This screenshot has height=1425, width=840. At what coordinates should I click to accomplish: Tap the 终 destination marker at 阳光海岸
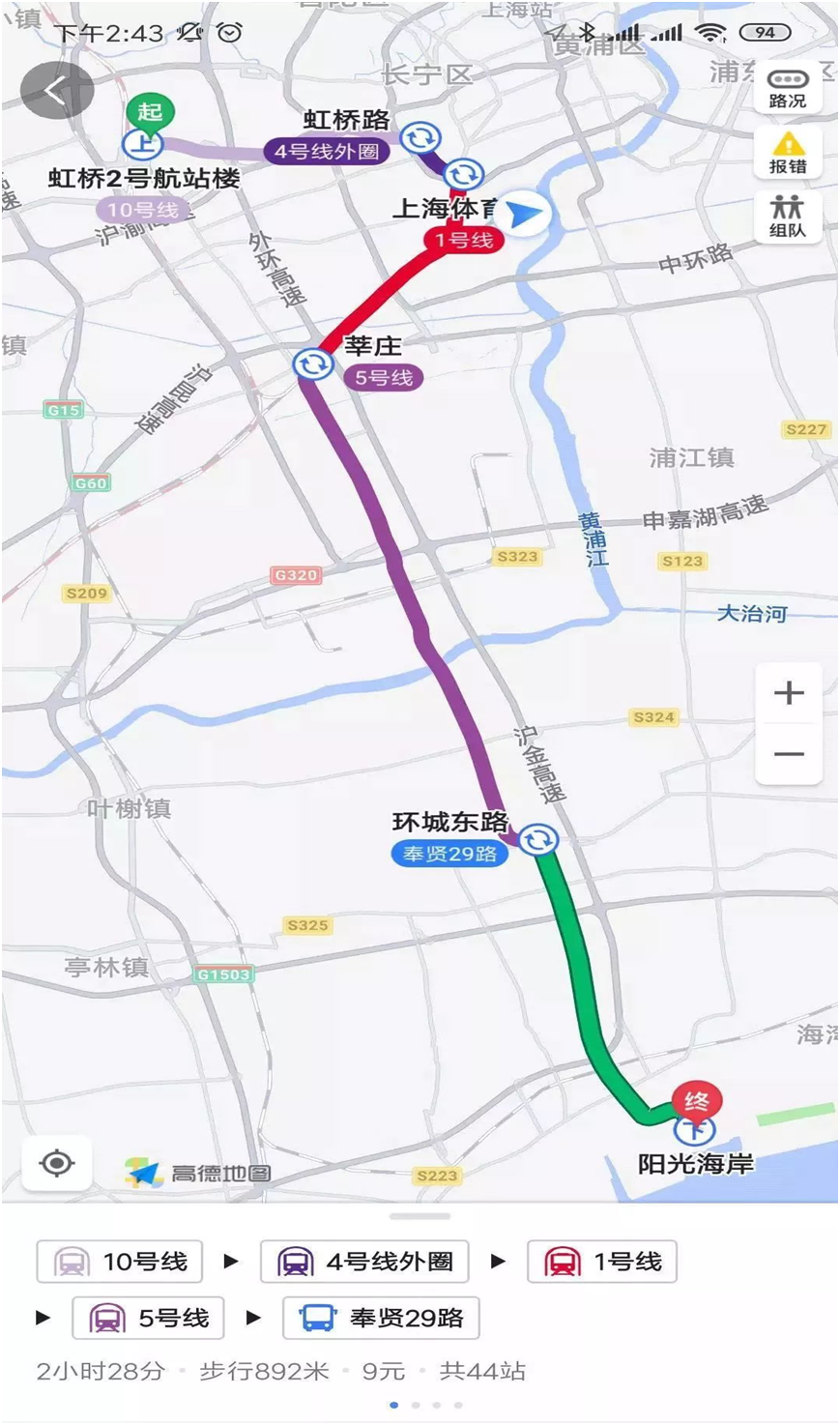click(696, 1102)
